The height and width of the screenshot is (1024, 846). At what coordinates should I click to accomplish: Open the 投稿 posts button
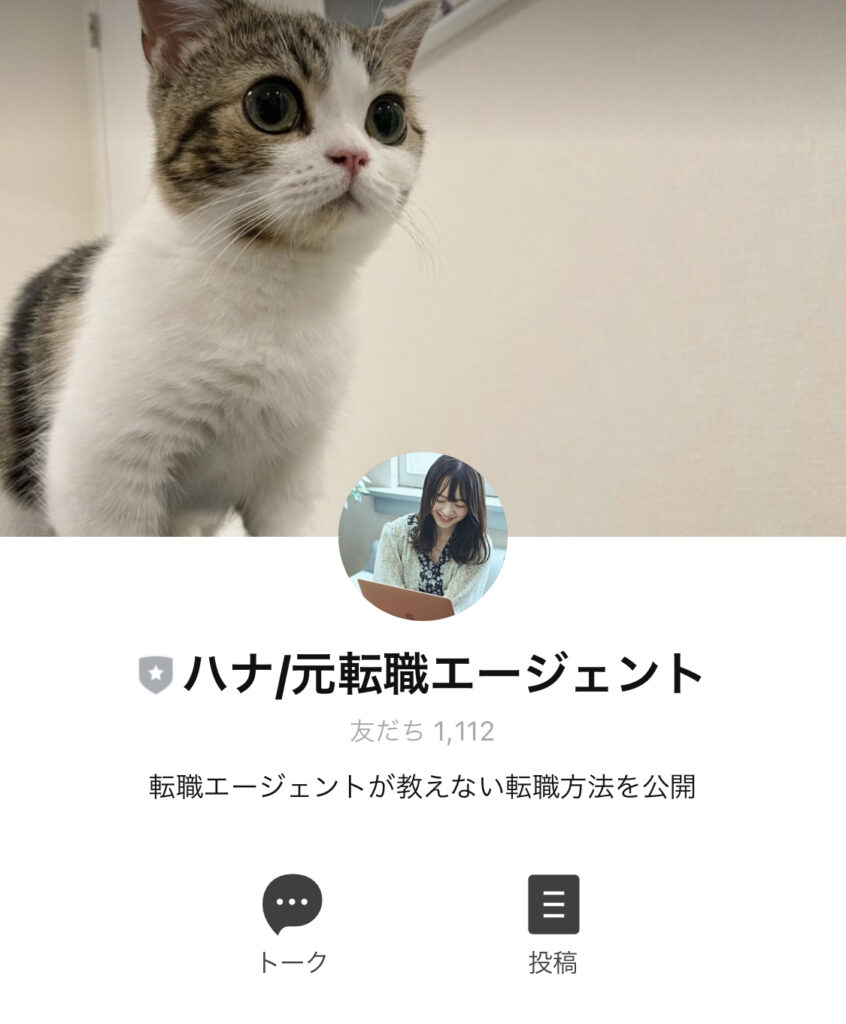pyautogui.click(x=553, y=905)
